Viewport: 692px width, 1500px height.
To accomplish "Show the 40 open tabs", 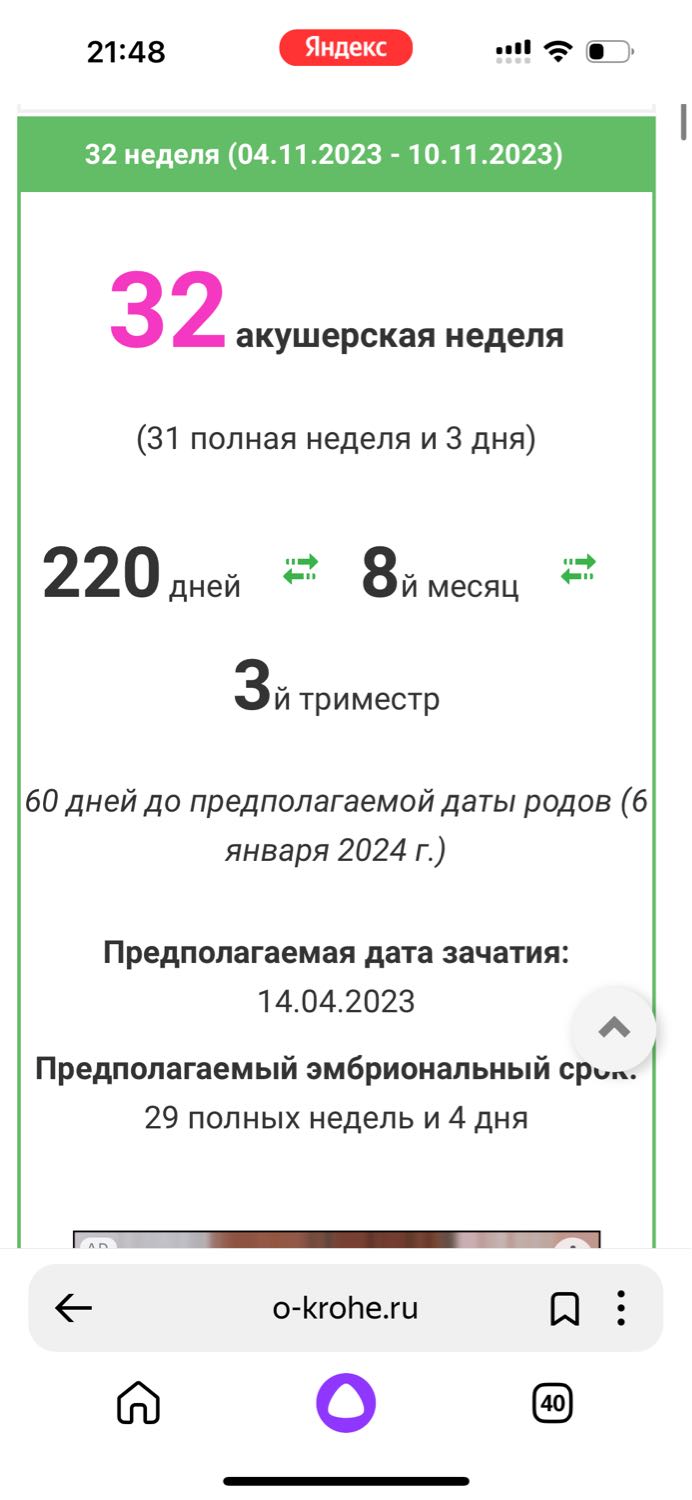I will click(x=552, y=1403).
